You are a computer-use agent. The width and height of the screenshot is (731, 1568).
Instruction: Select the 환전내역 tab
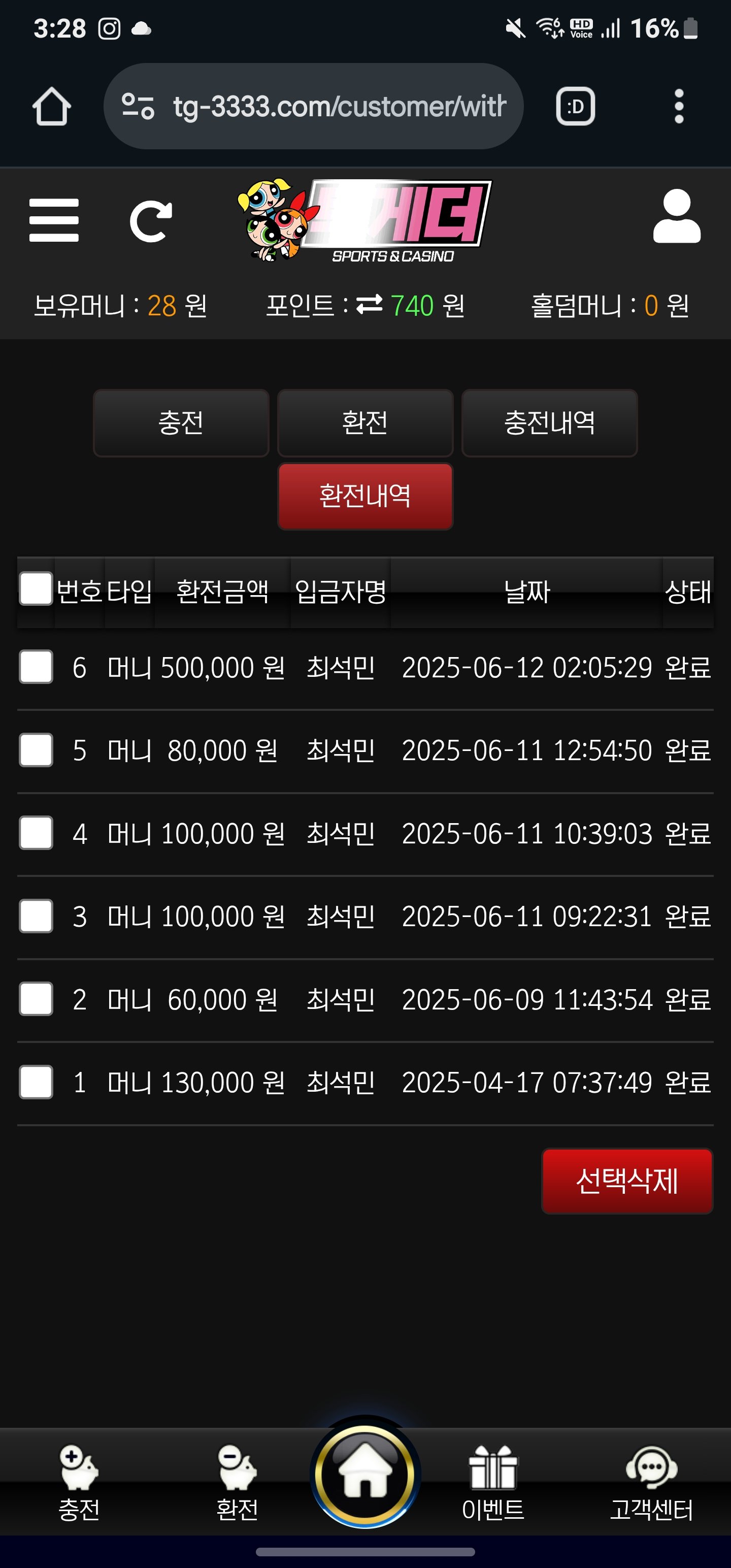pyautogui.click(x=365, y=496)
